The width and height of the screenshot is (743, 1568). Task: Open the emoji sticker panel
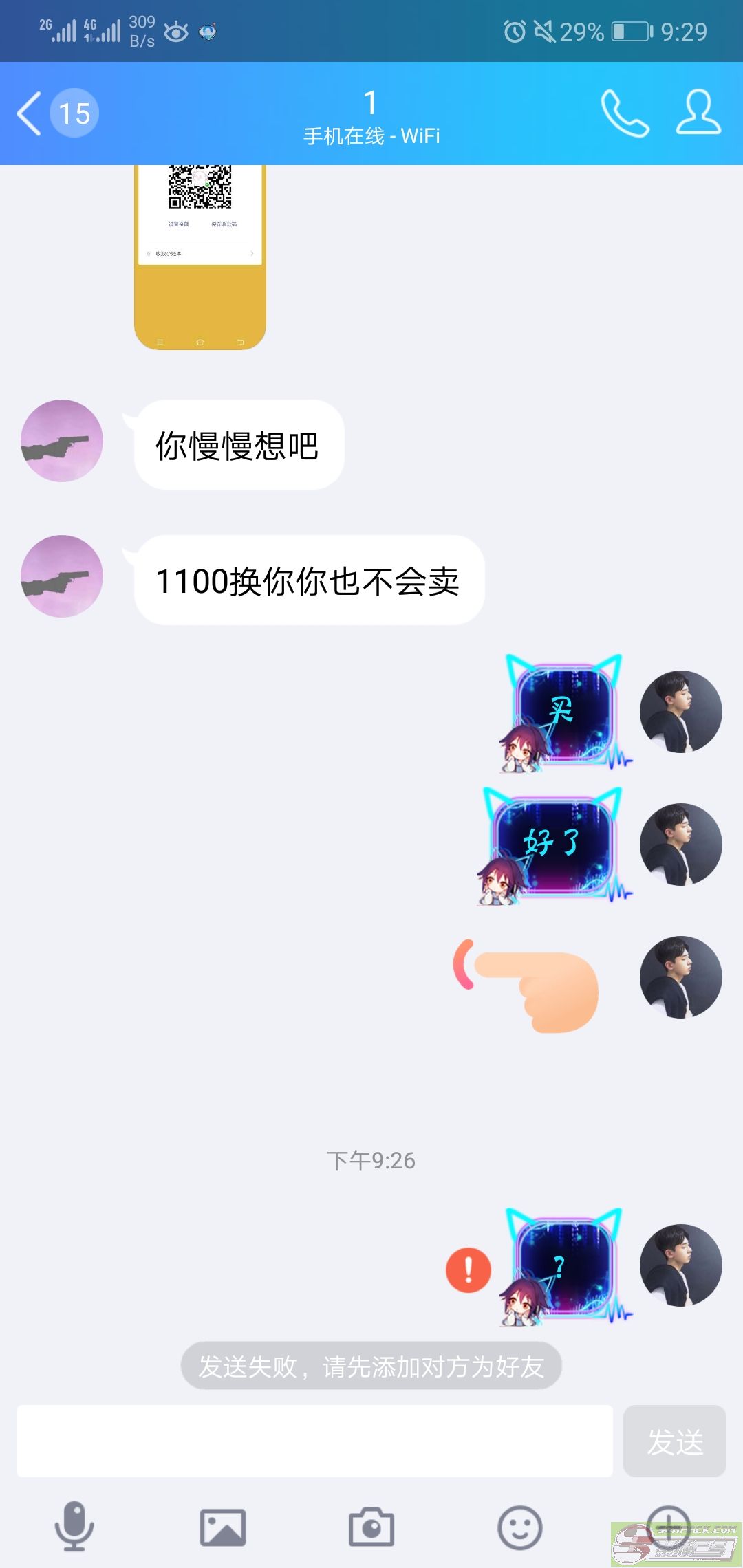click(520, 1527)
